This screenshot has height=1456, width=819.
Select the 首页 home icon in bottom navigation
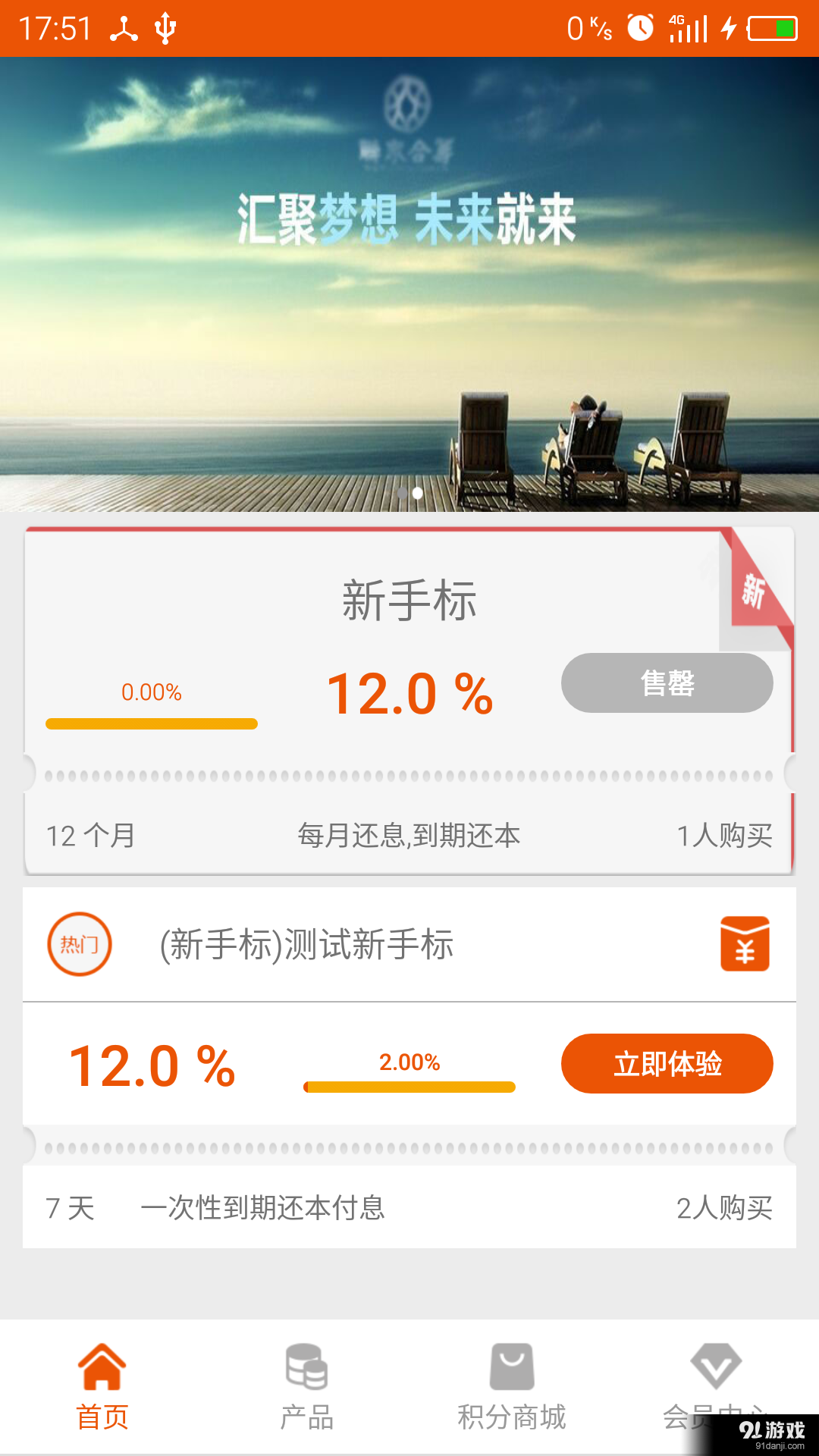[x=102, y=1365]
